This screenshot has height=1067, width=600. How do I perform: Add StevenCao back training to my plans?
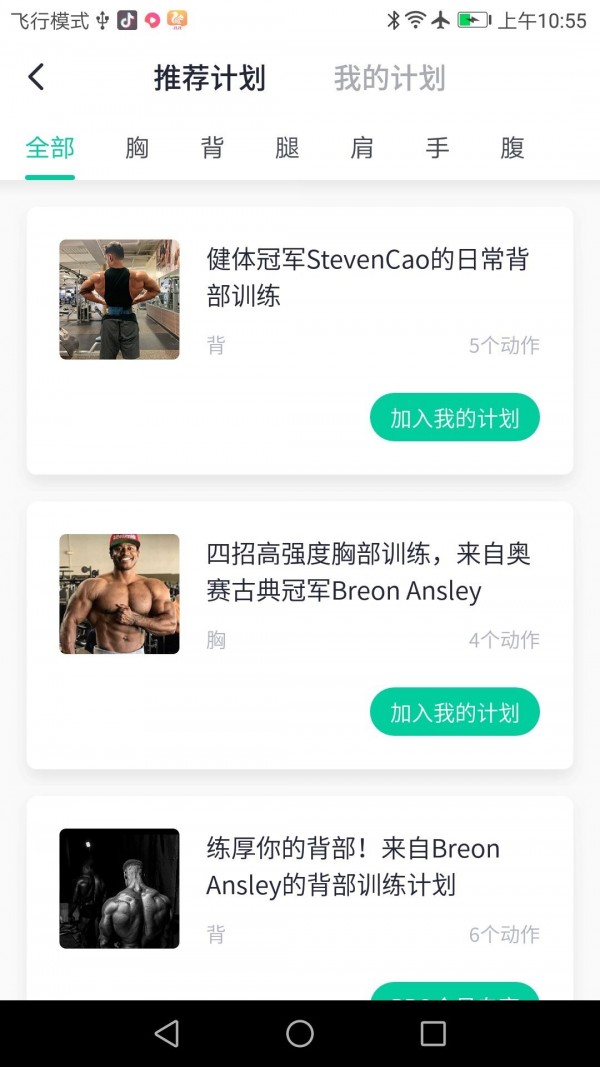coord(454,418)
